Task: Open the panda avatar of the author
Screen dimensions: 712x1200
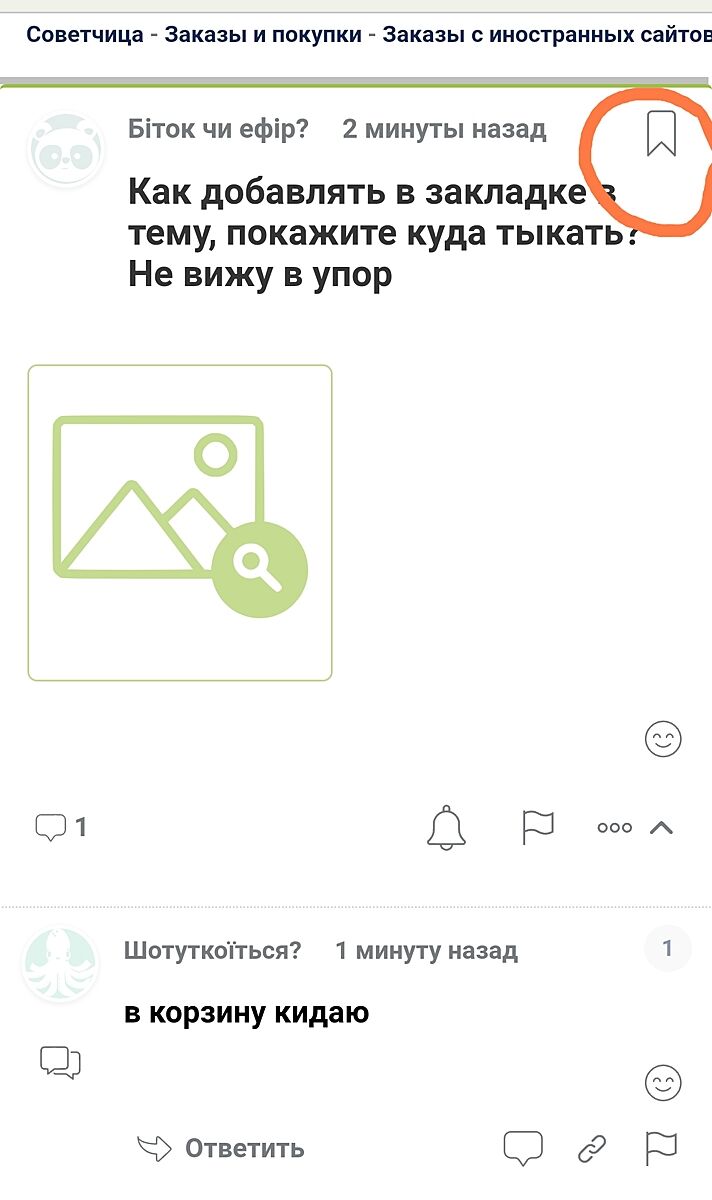Action: pos(65,150)
